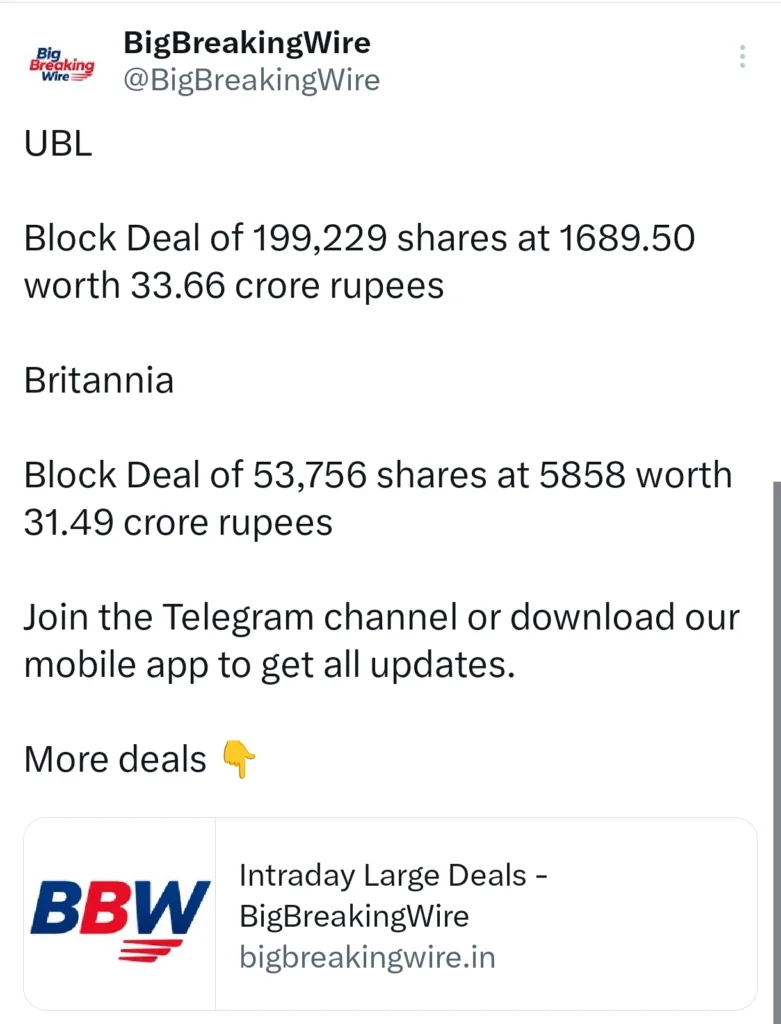
Task: Open the More deals section
Action: 115,760
